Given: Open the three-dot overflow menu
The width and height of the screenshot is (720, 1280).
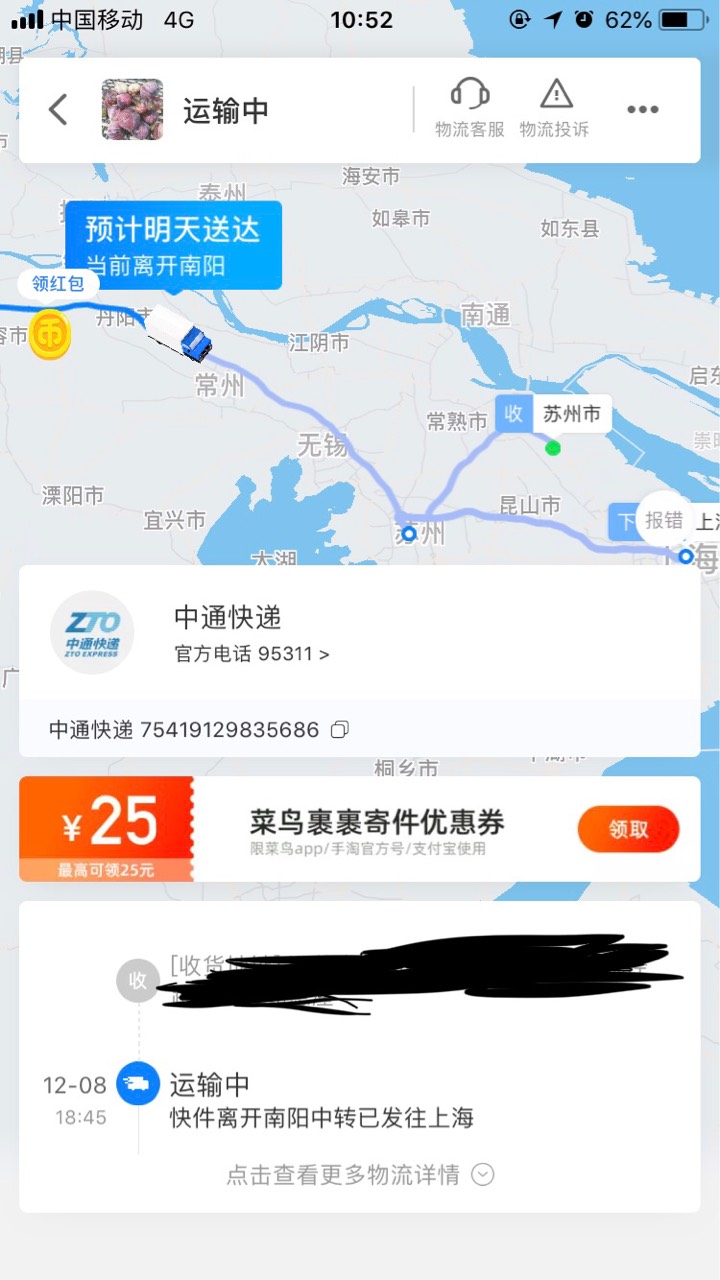Looking at the screenshot, I should pos(643,110).
